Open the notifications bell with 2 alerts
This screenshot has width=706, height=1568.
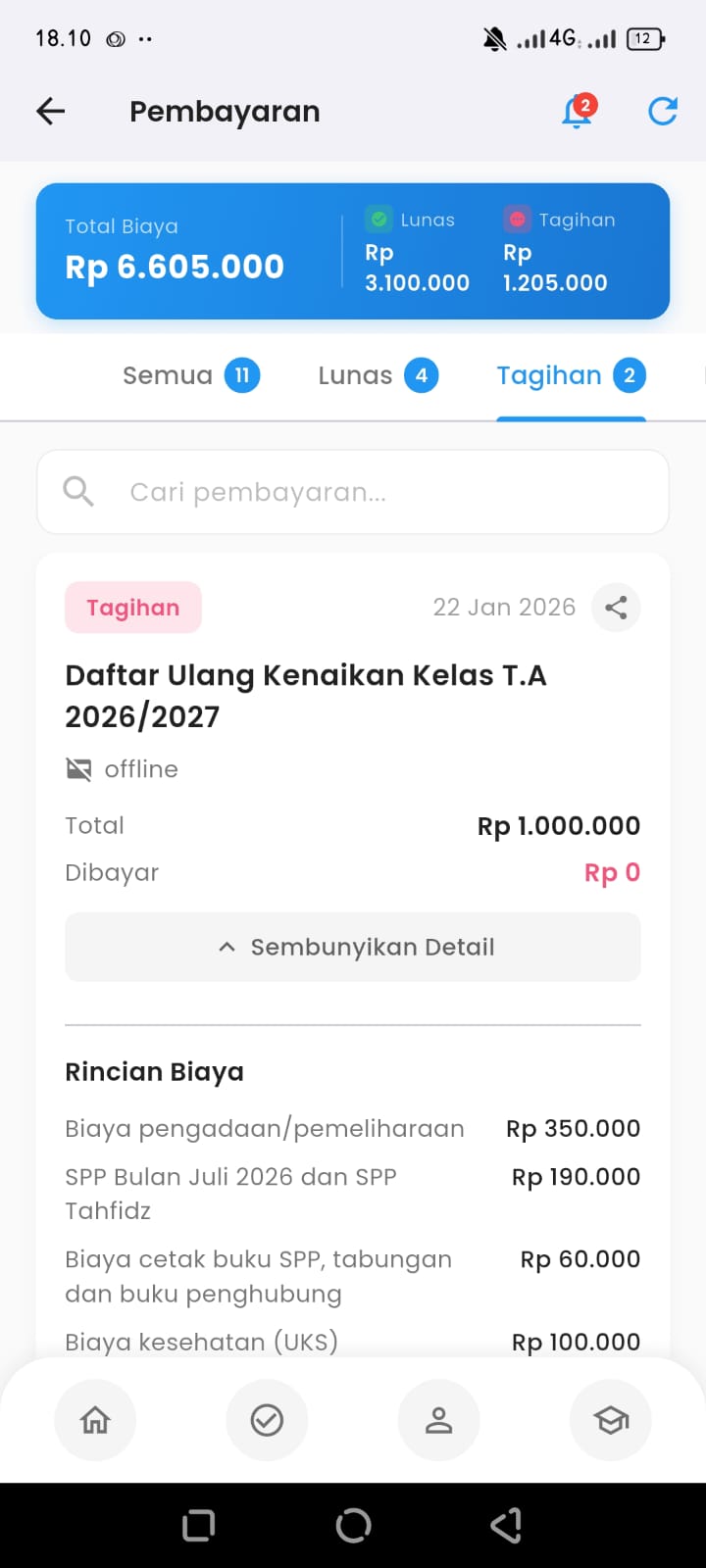pos(577,111)
